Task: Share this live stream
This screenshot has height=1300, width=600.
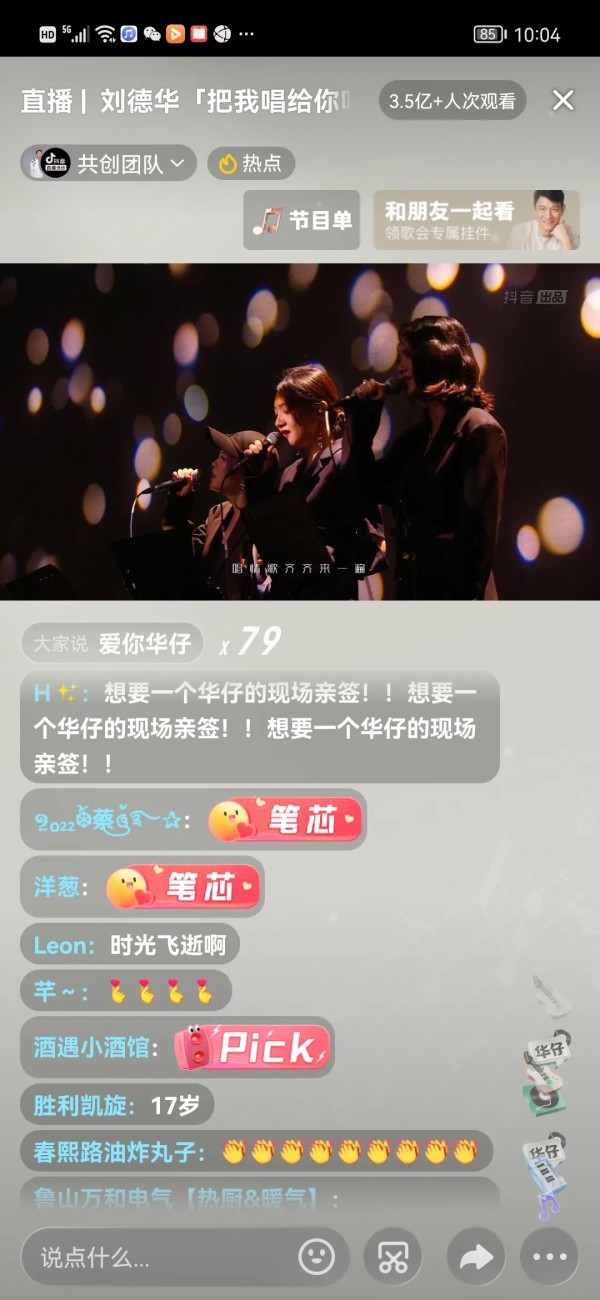Action: point(475,1257)
